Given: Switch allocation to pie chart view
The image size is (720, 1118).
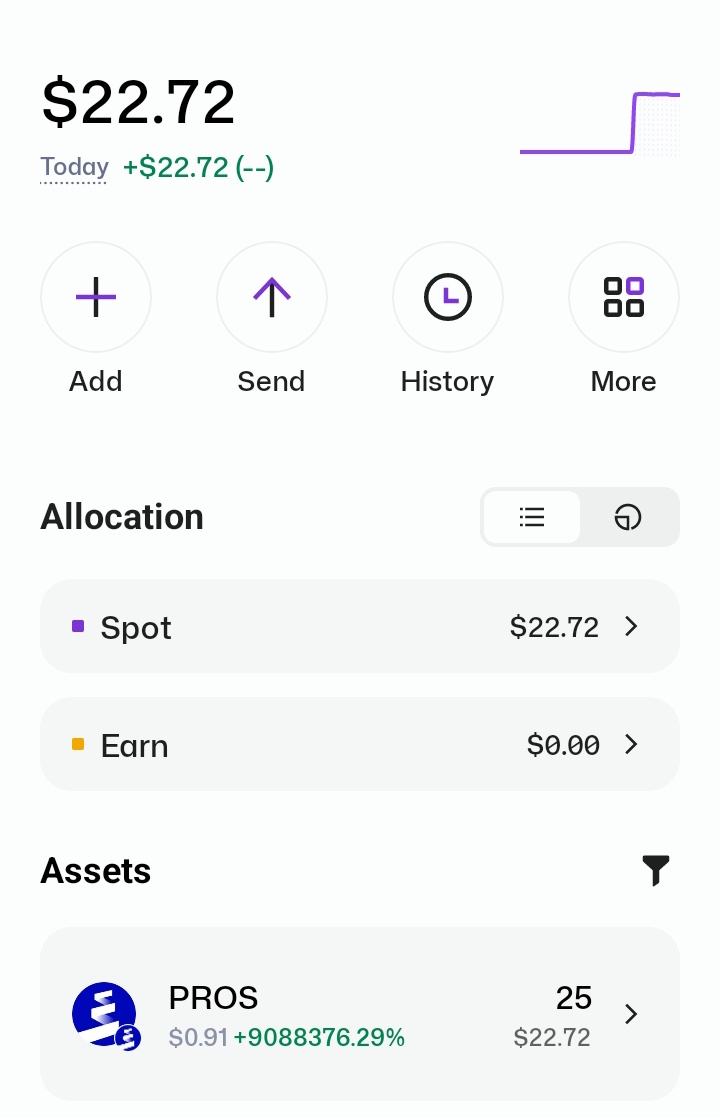Looking at the screenshot, I should click(x=628, y=517).
